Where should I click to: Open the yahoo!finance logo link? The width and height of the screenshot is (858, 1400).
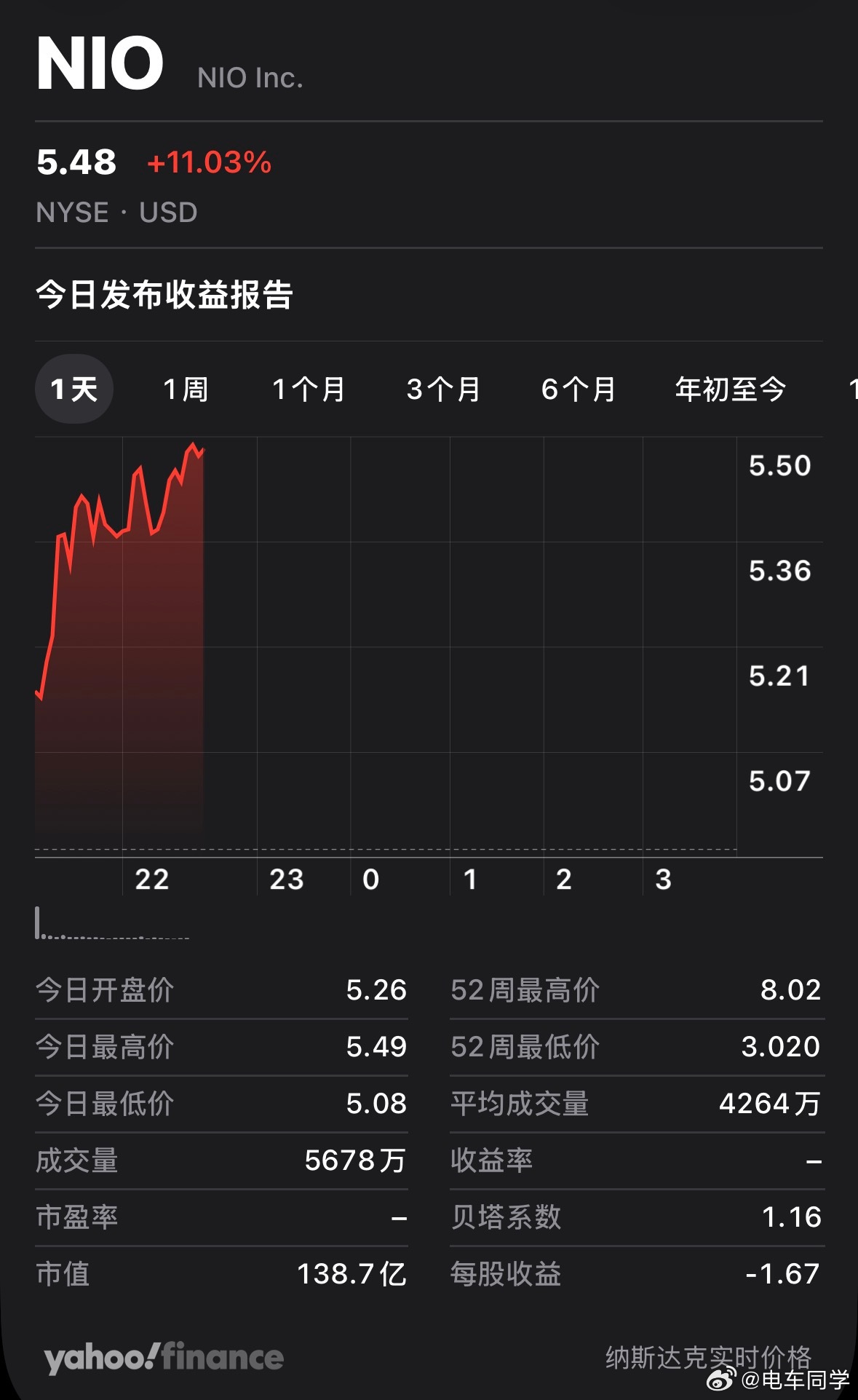(163, 1356)
